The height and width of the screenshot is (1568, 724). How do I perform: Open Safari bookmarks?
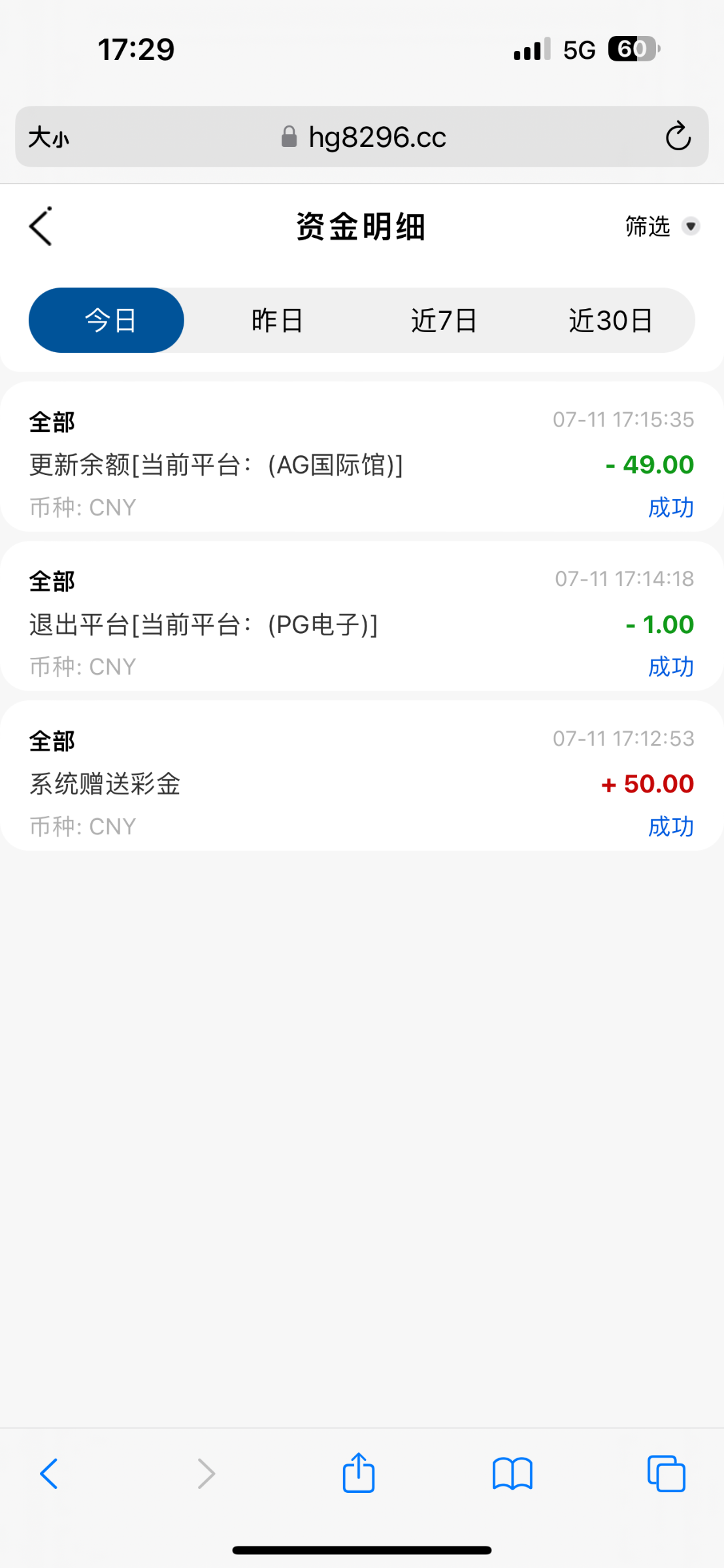pyautogui.click(x=512, y=1474)
